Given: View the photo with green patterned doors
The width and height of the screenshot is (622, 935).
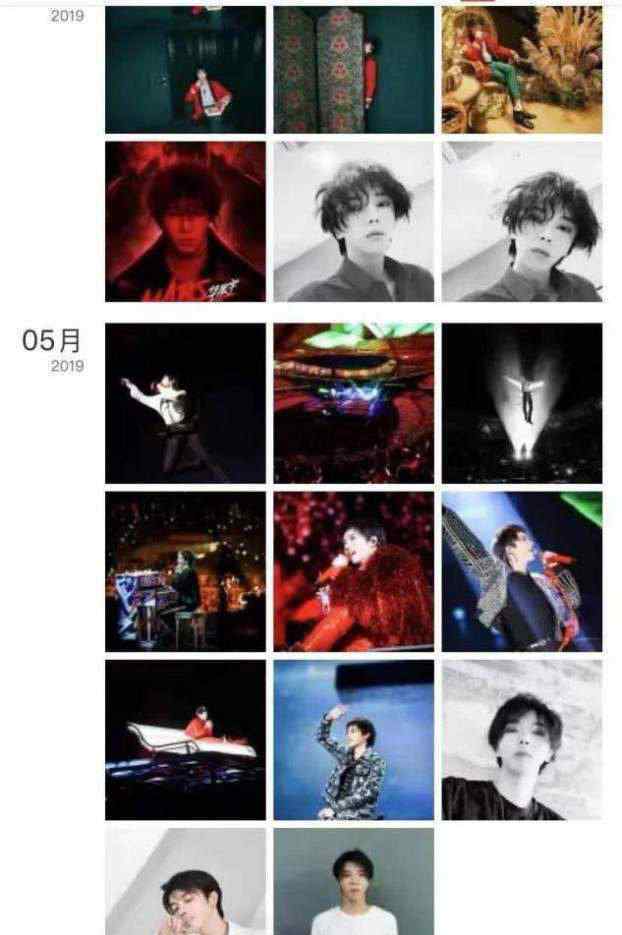Looking at the screenshot, I should (353, 70).
